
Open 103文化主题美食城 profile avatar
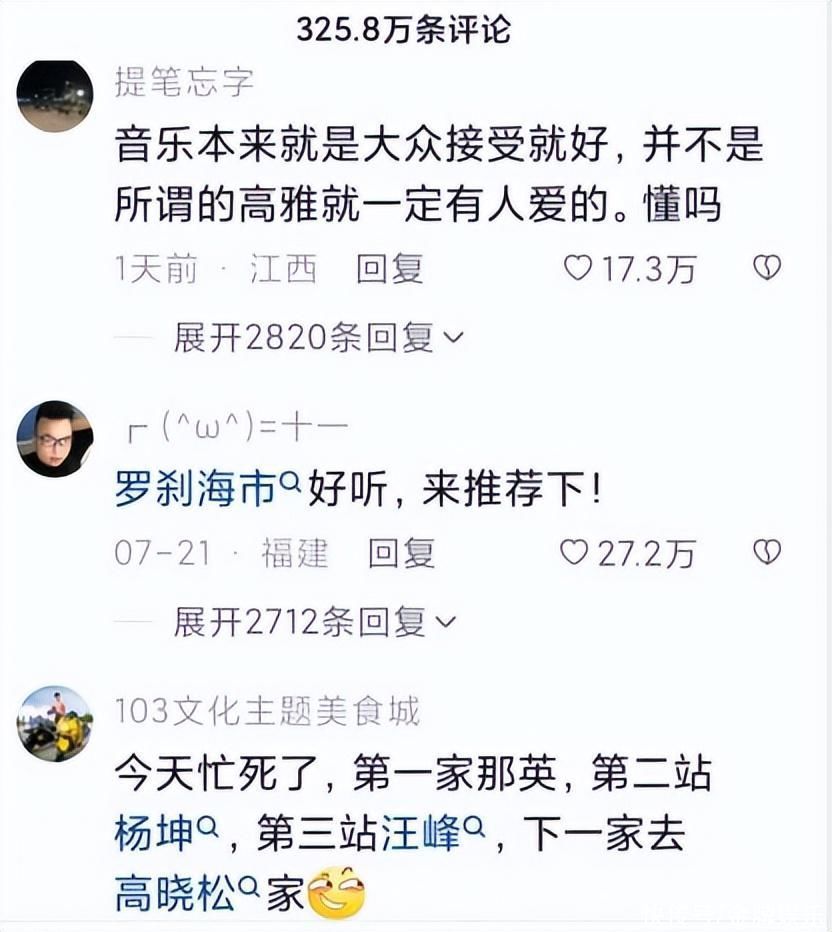click(55, 723)
